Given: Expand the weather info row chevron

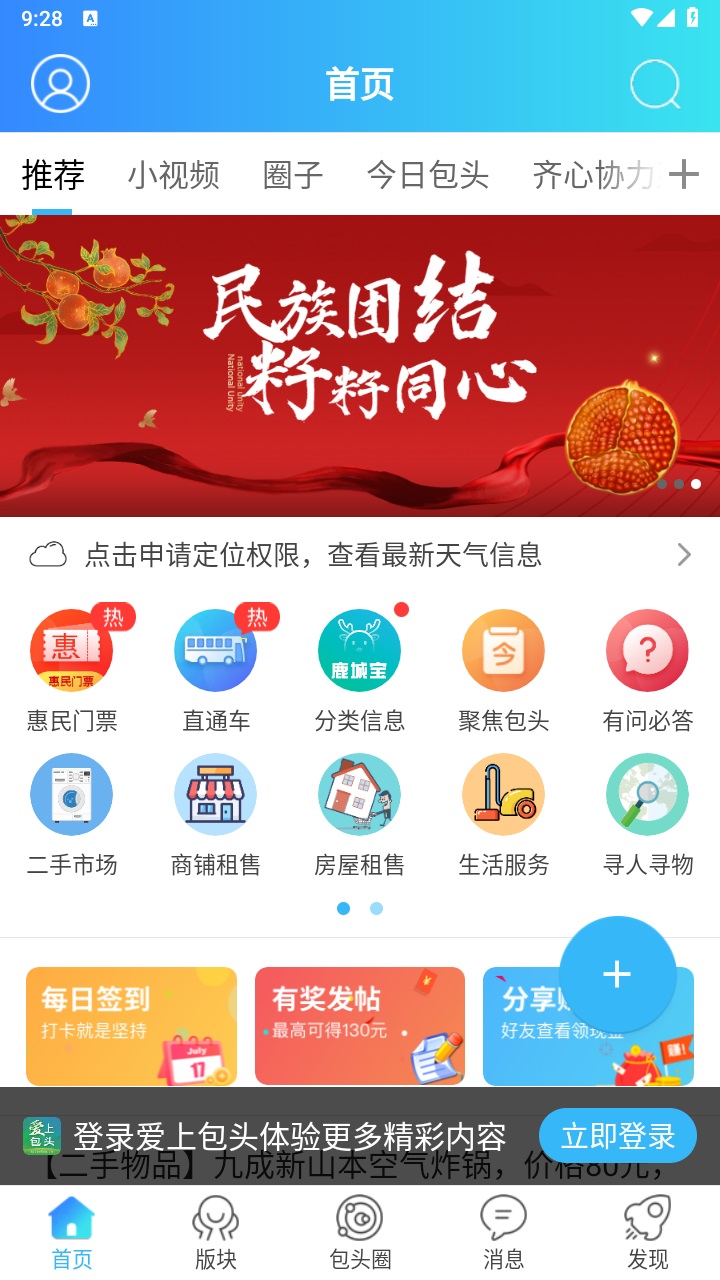Looking at the screenshot, I should pyautogui.click(x=684, y=554).
